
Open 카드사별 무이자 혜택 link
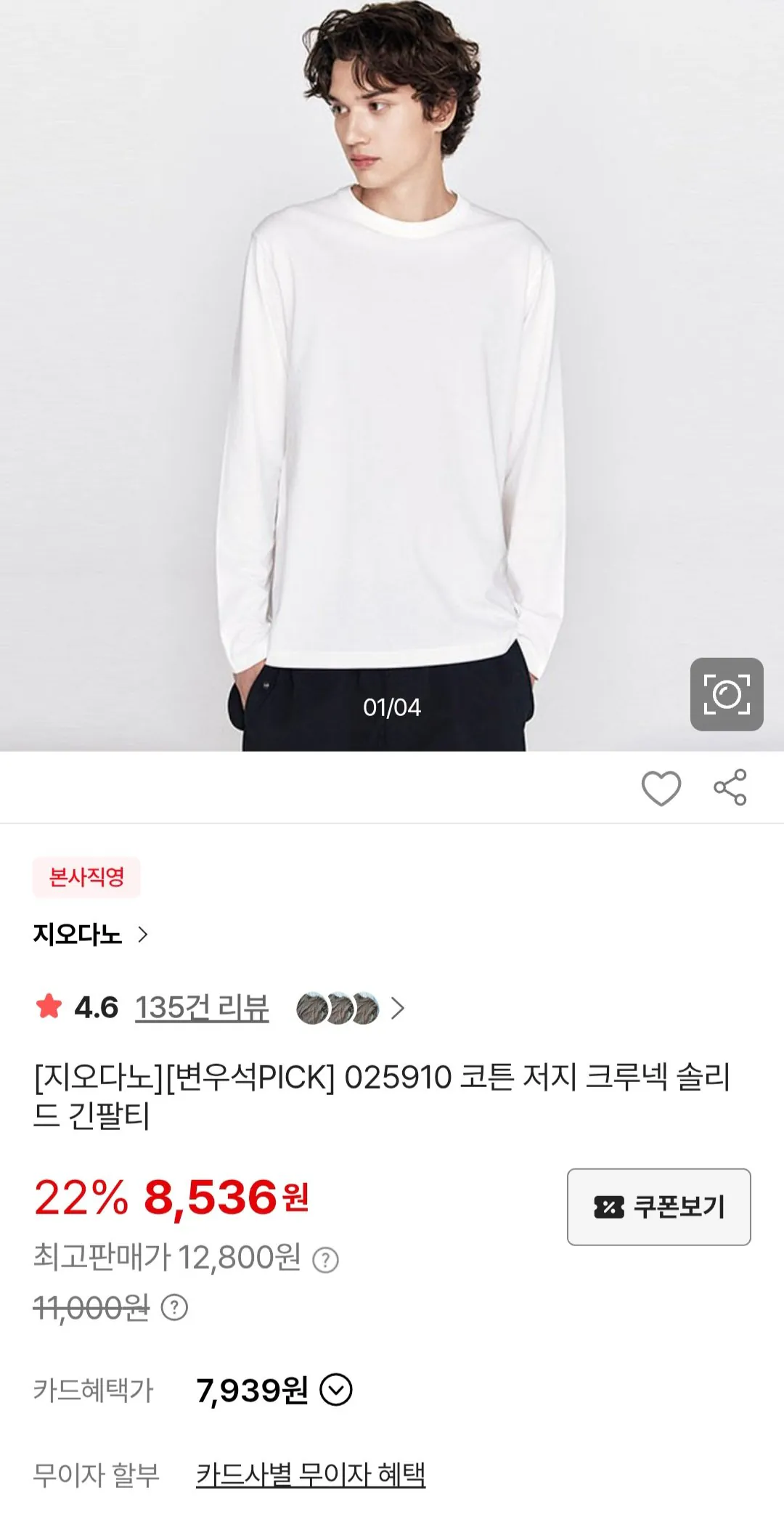click(x=311, y=1474)
